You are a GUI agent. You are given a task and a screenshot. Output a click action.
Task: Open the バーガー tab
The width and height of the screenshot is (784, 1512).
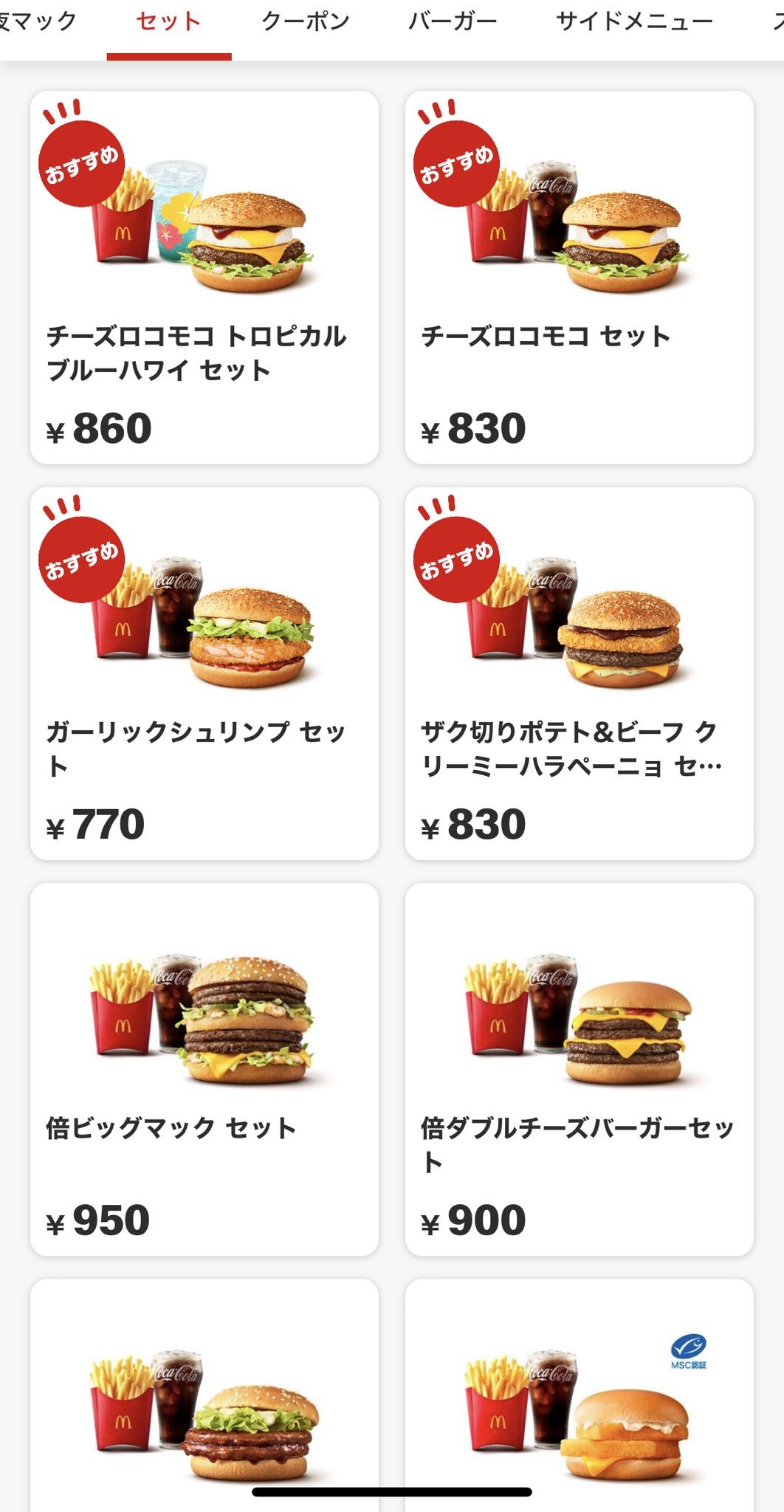[453, 22]
